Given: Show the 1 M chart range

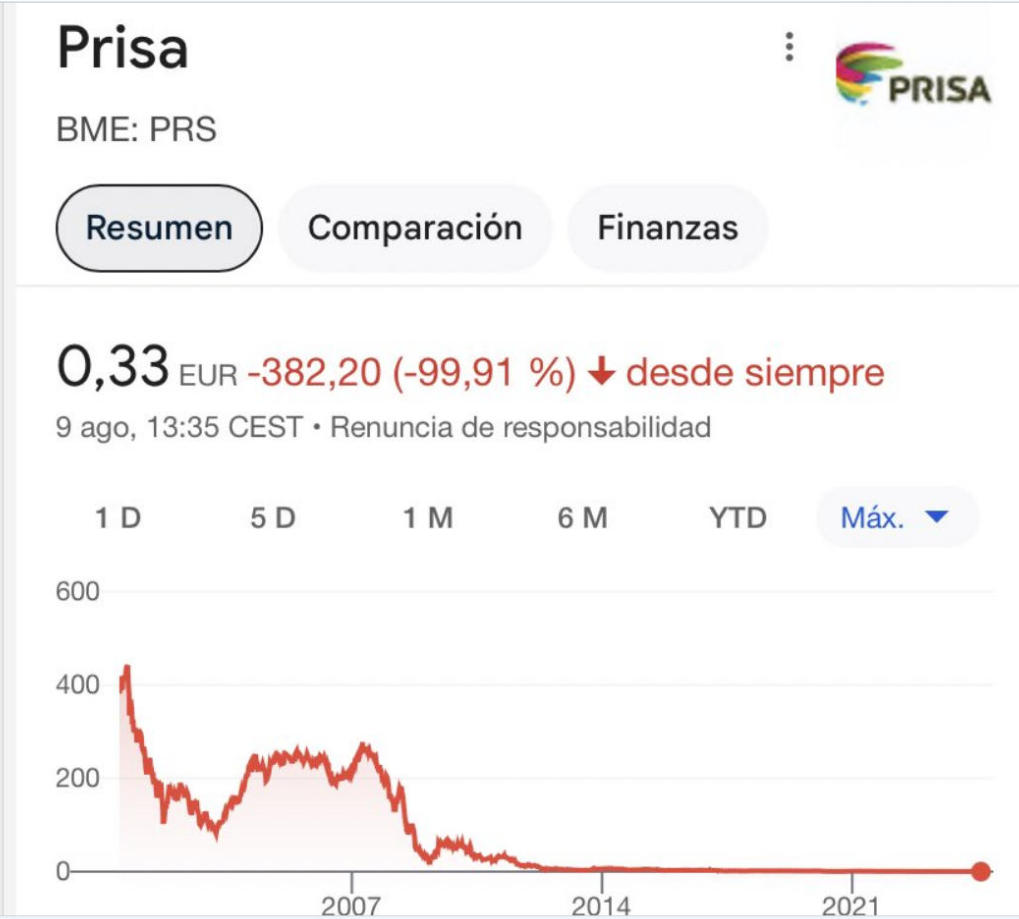Looking at the screenshot, I should click(x=428, y=518).
